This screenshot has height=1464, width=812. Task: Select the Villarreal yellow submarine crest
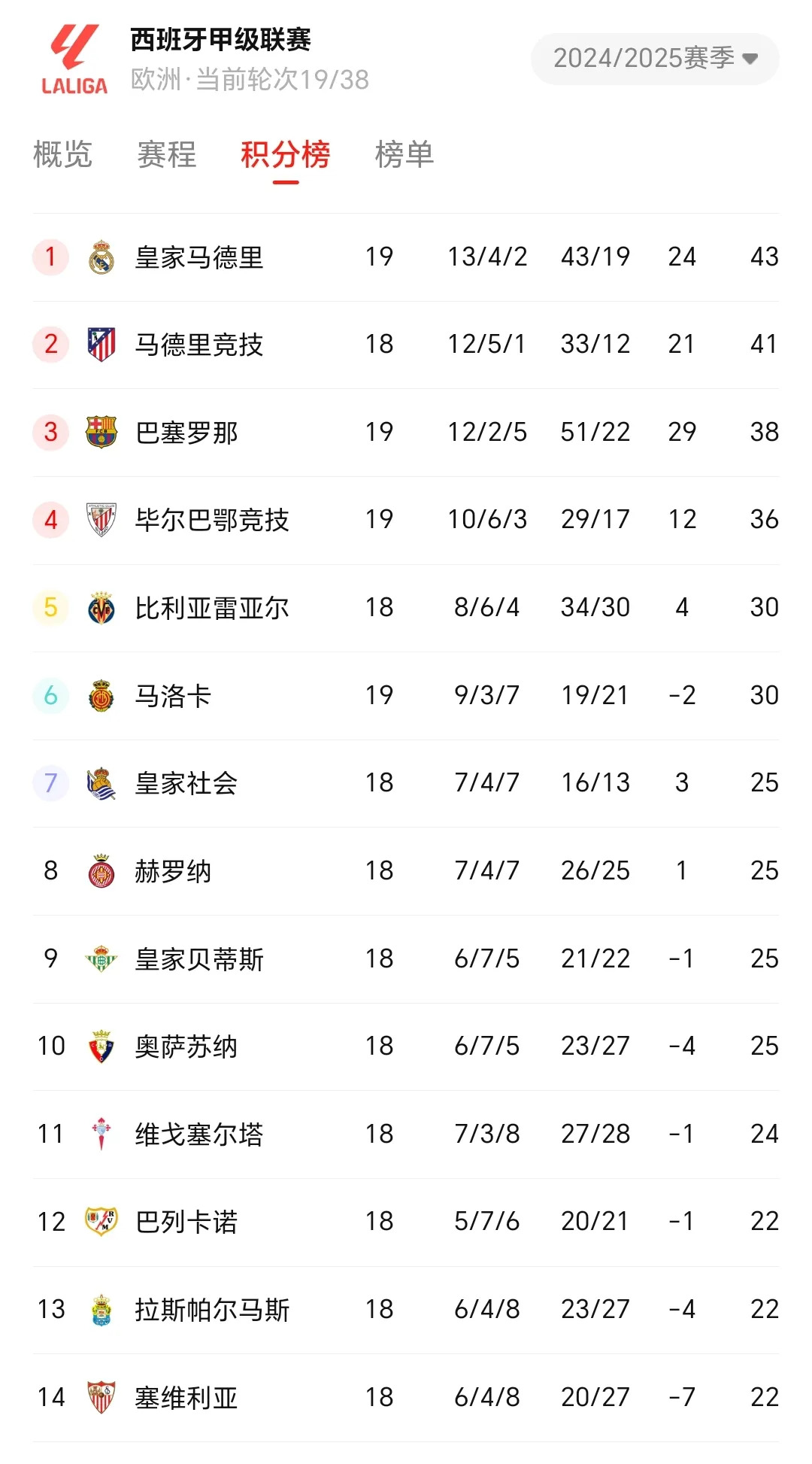103,607
